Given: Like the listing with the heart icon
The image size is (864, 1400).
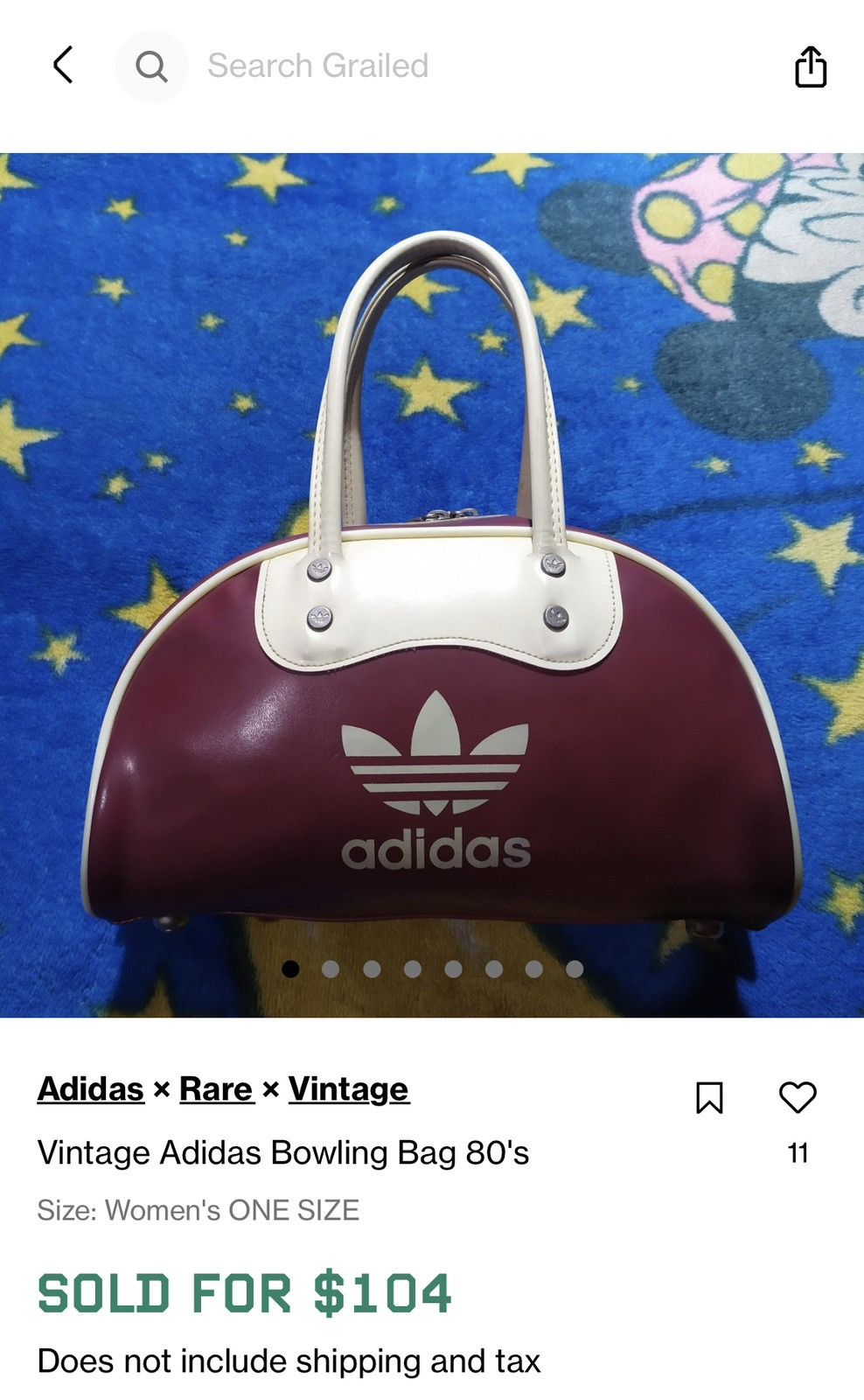Looking at the screenshot, I should 797,1097.
